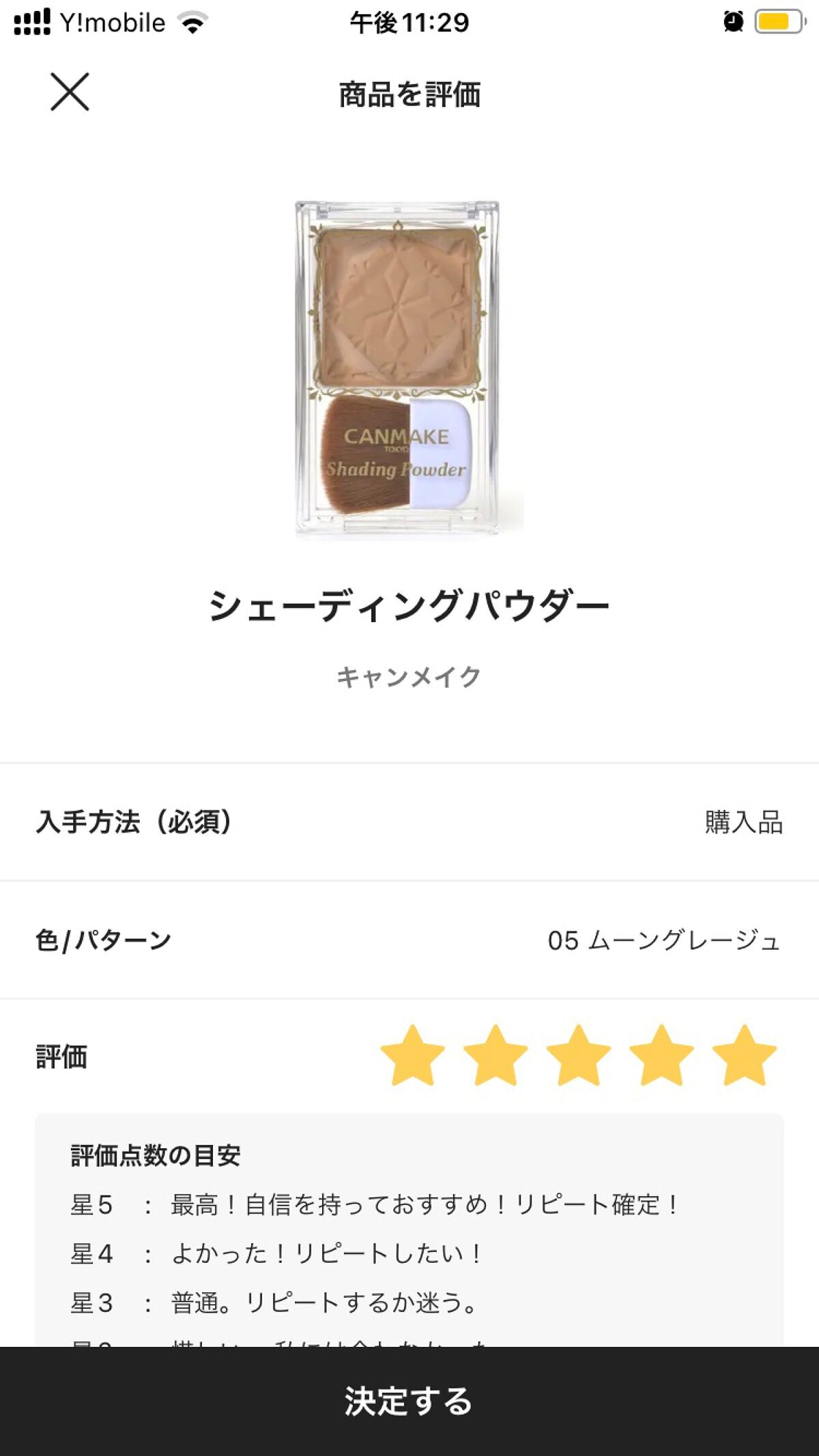Select a three-star rating
Viewport: 819px width, 1456px height.
pyautogui.click(x=579, y=1055)
